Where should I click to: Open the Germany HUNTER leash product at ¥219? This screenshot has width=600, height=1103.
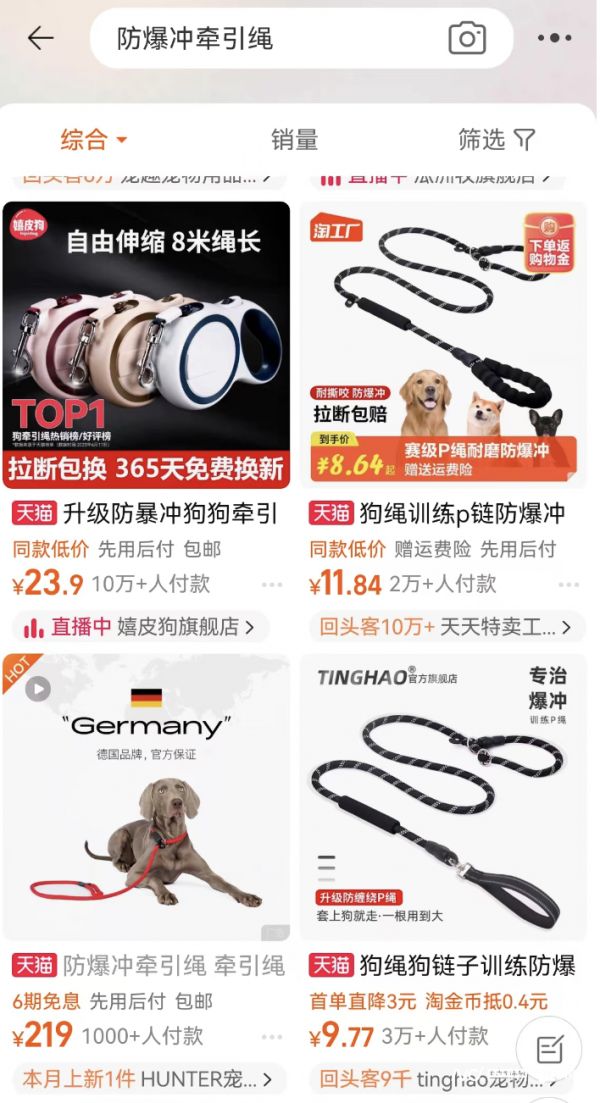pos(146,797)
